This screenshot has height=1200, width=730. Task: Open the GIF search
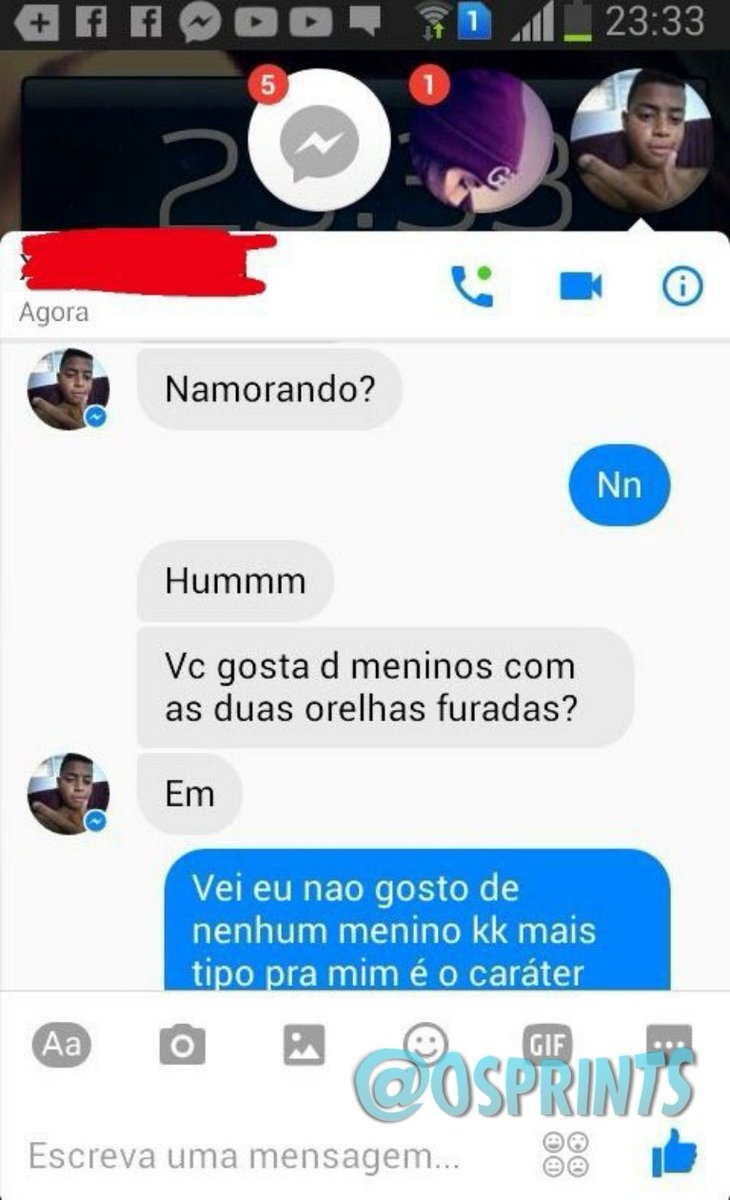pos(548,1045)
